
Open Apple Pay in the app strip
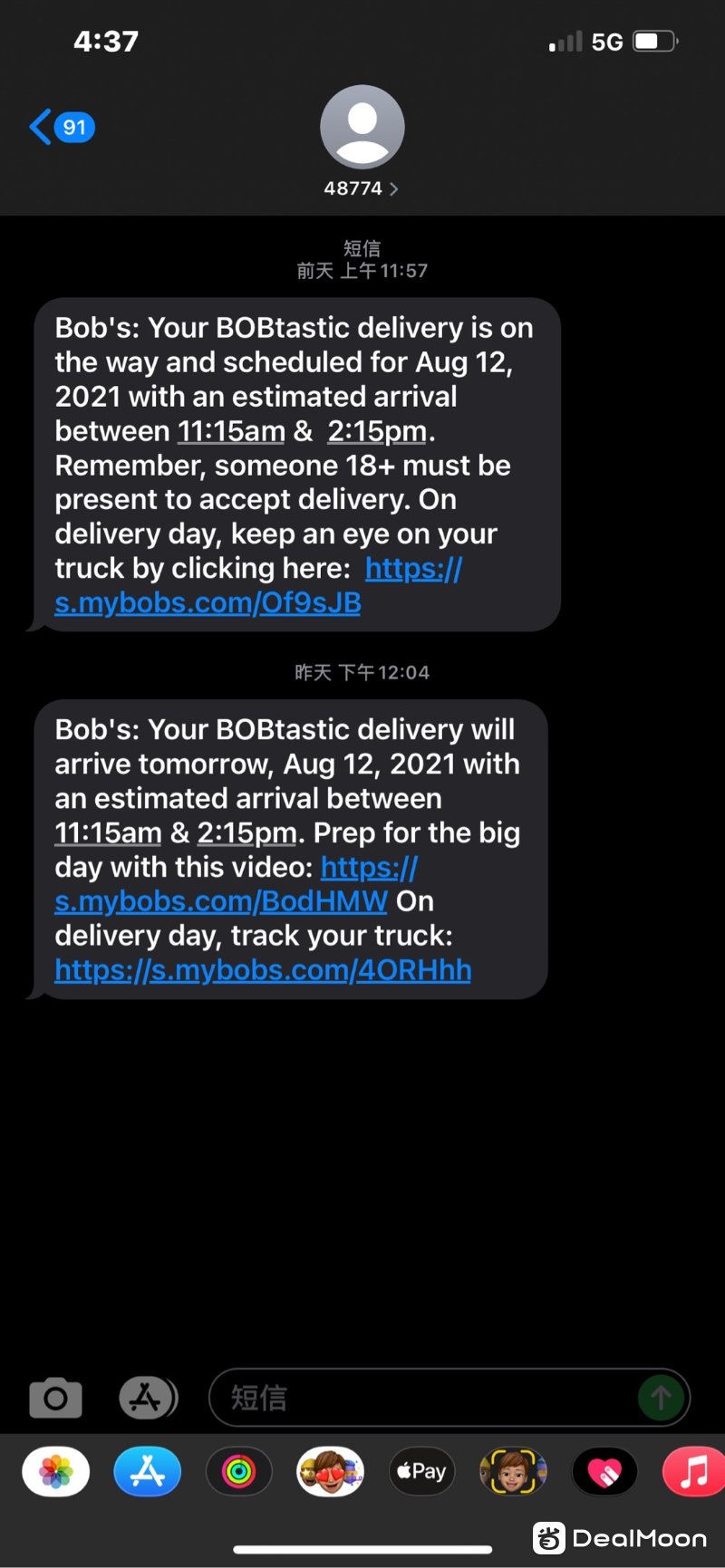(422, 1472)
